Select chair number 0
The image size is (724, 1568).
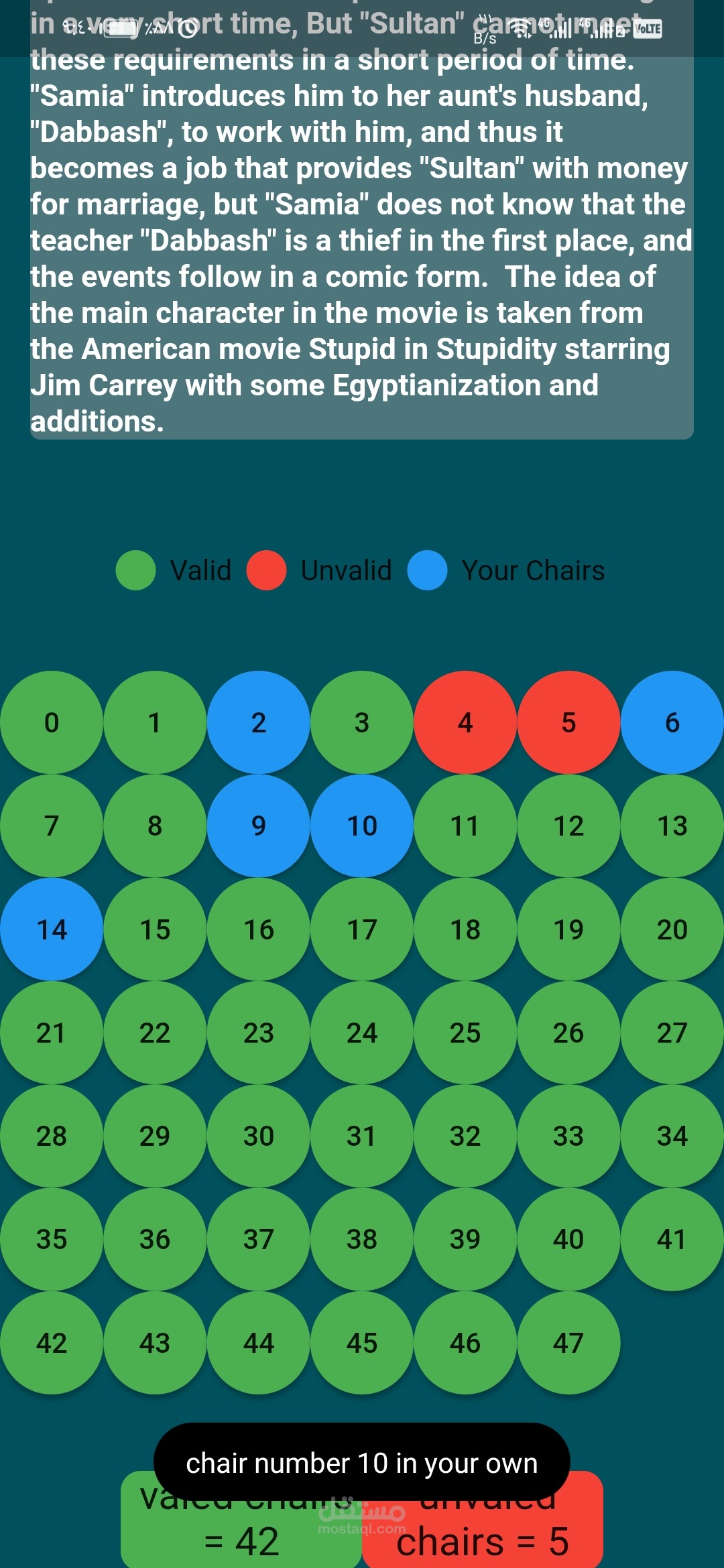[x=52, y=722]
